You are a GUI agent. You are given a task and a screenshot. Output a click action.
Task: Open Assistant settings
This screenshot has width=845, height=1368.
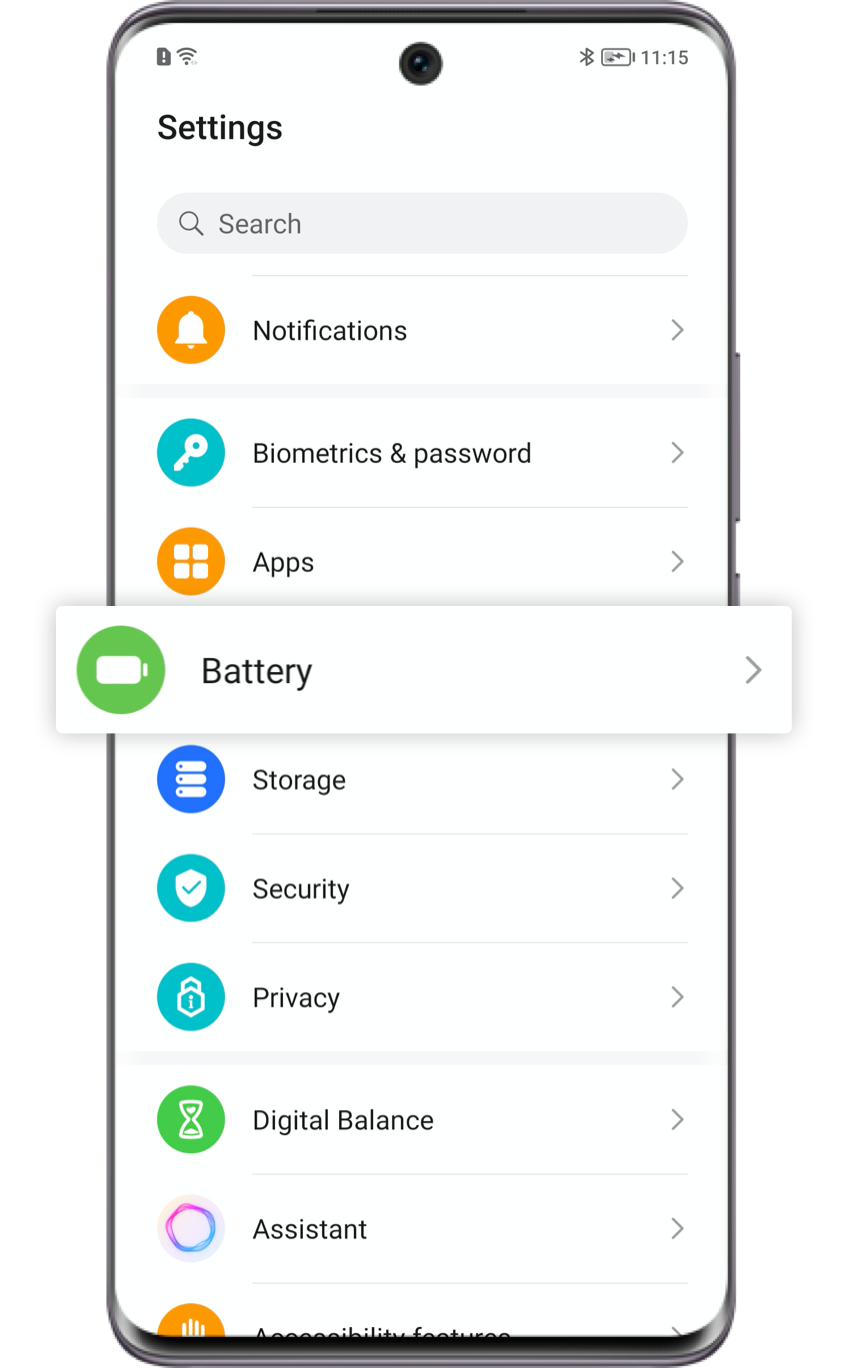coord(422,1229)
